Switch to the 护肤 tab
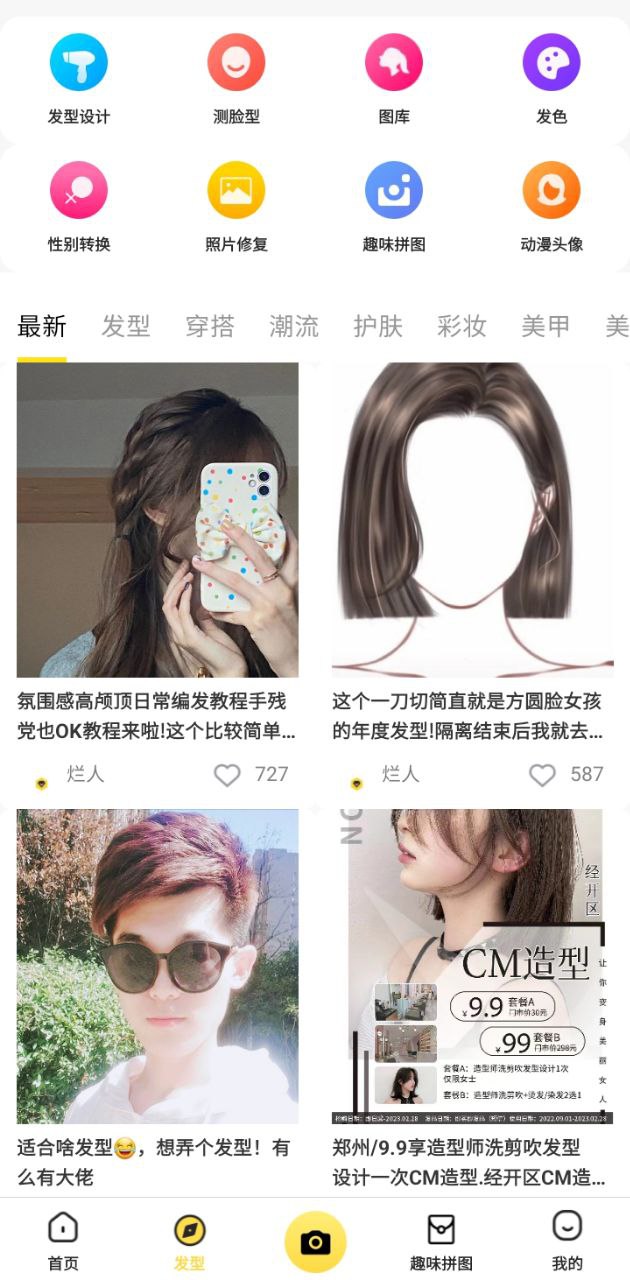 coord(378,326)
